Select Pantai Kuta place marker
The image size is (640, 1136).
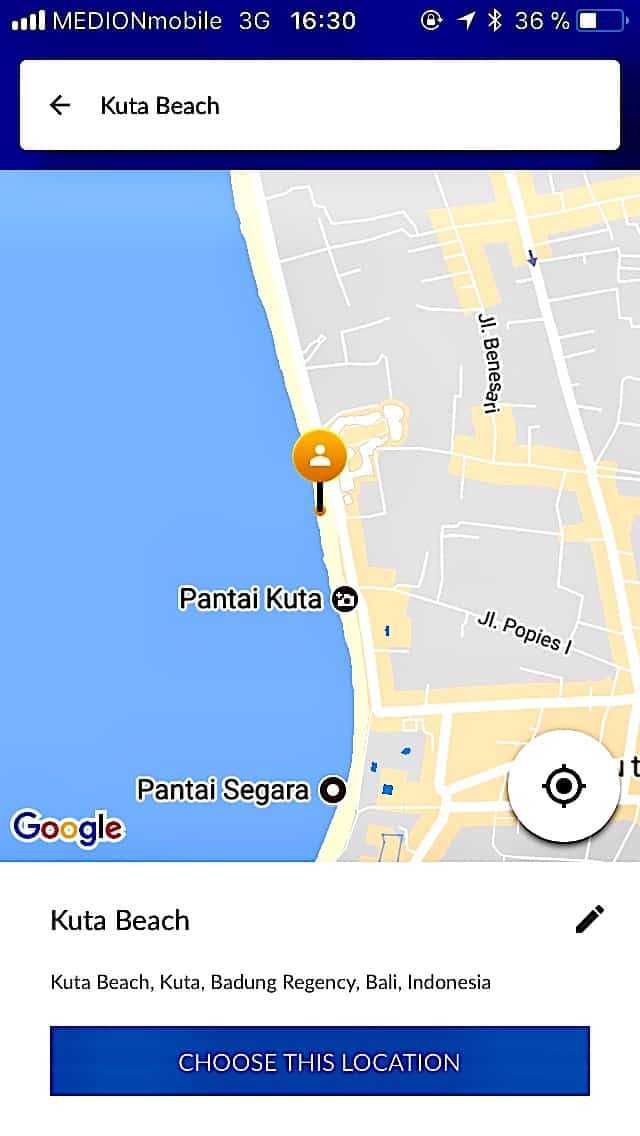(345, 600)
